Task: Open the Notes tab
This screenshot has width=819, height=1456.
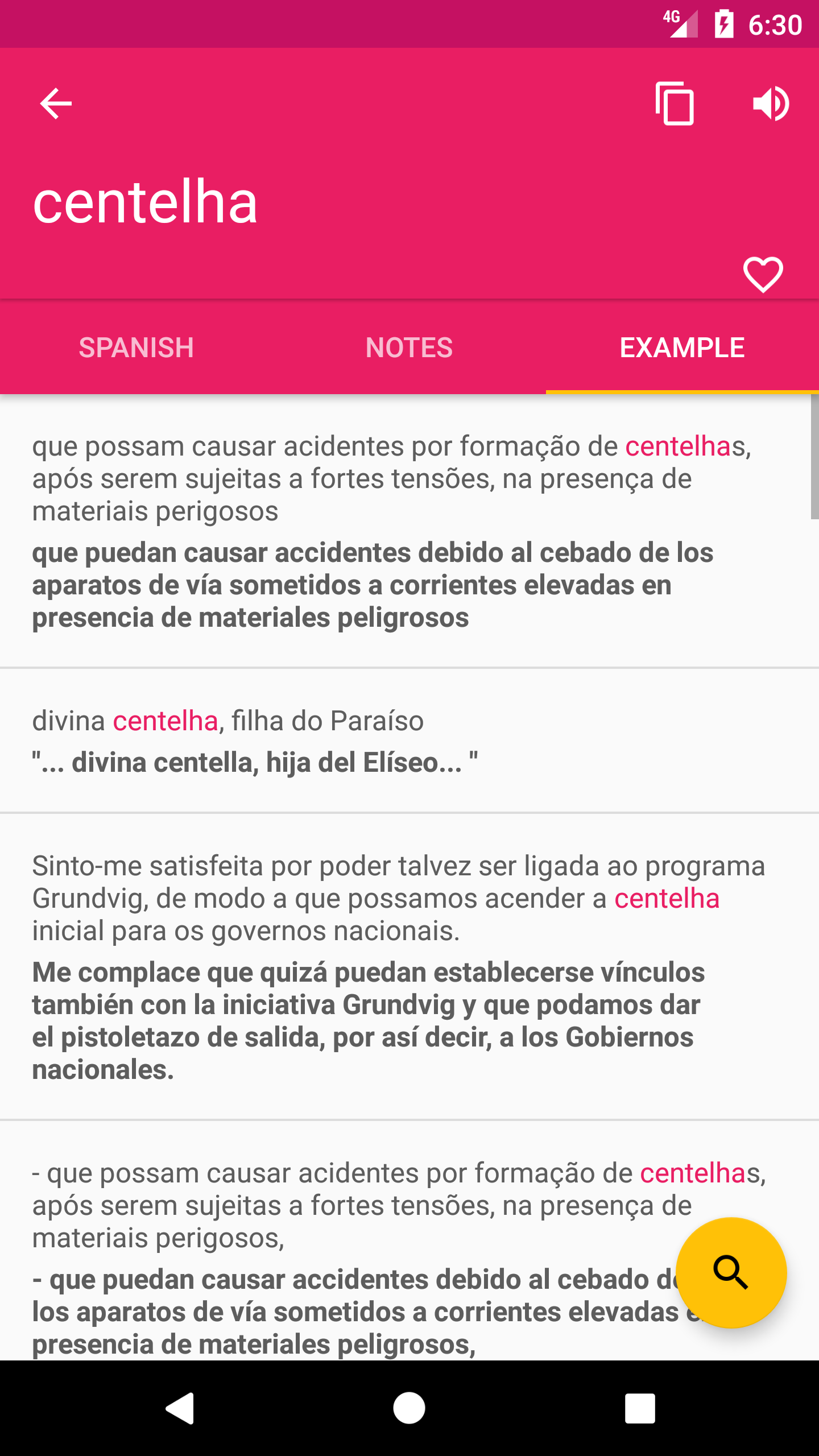Action: [x=409, y=348]
